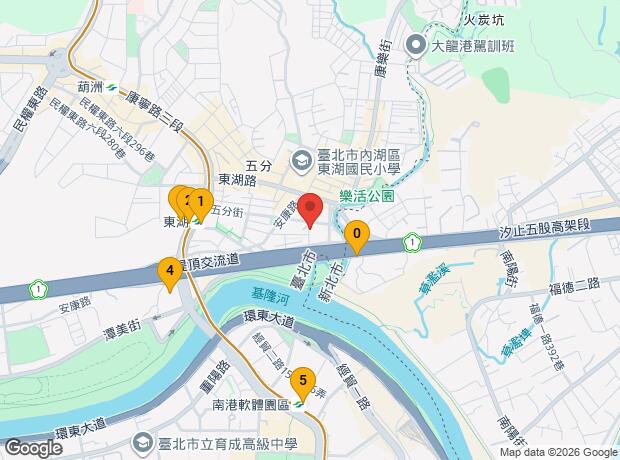
Task: Open the 臺北市立育成高級中學 school icon
Action: [142, 444]
